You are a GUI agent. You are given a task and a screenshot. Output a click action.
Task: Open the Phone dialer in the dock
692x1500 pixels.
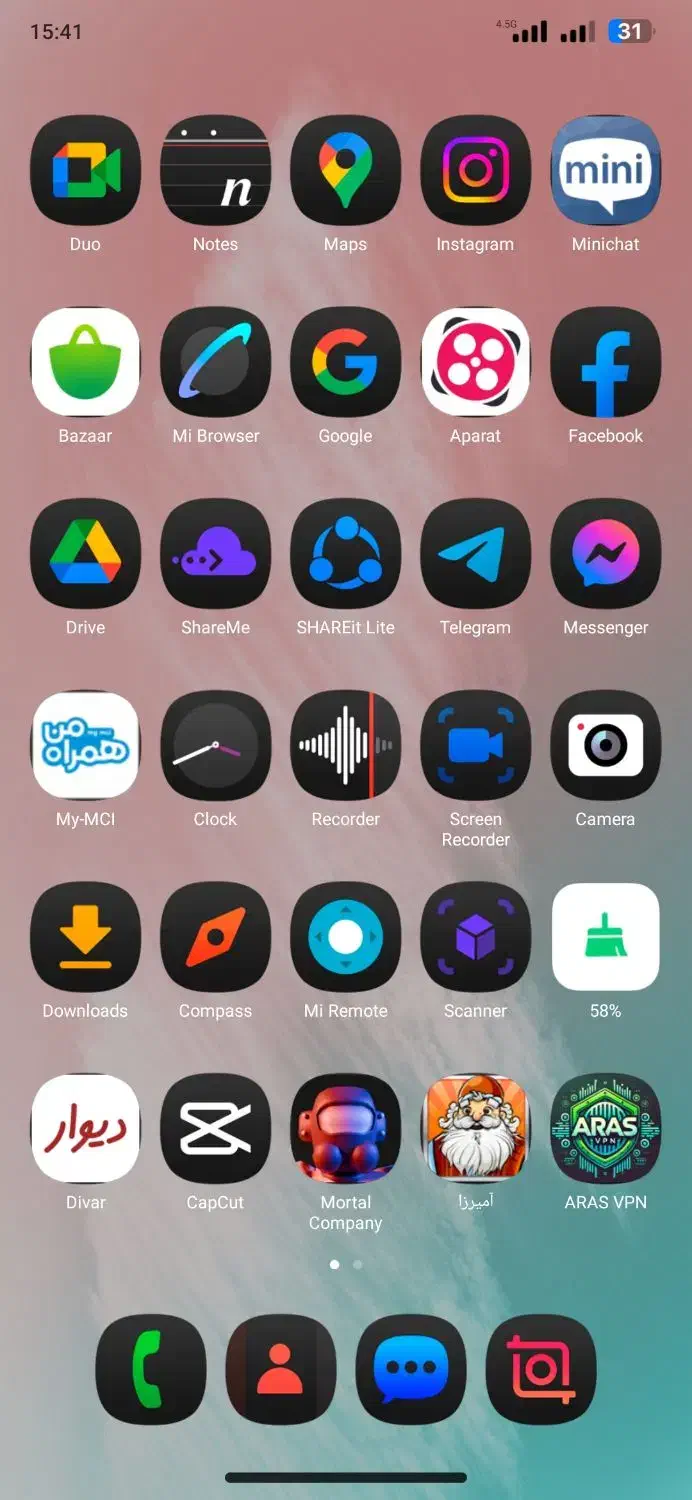(151, 1369)
